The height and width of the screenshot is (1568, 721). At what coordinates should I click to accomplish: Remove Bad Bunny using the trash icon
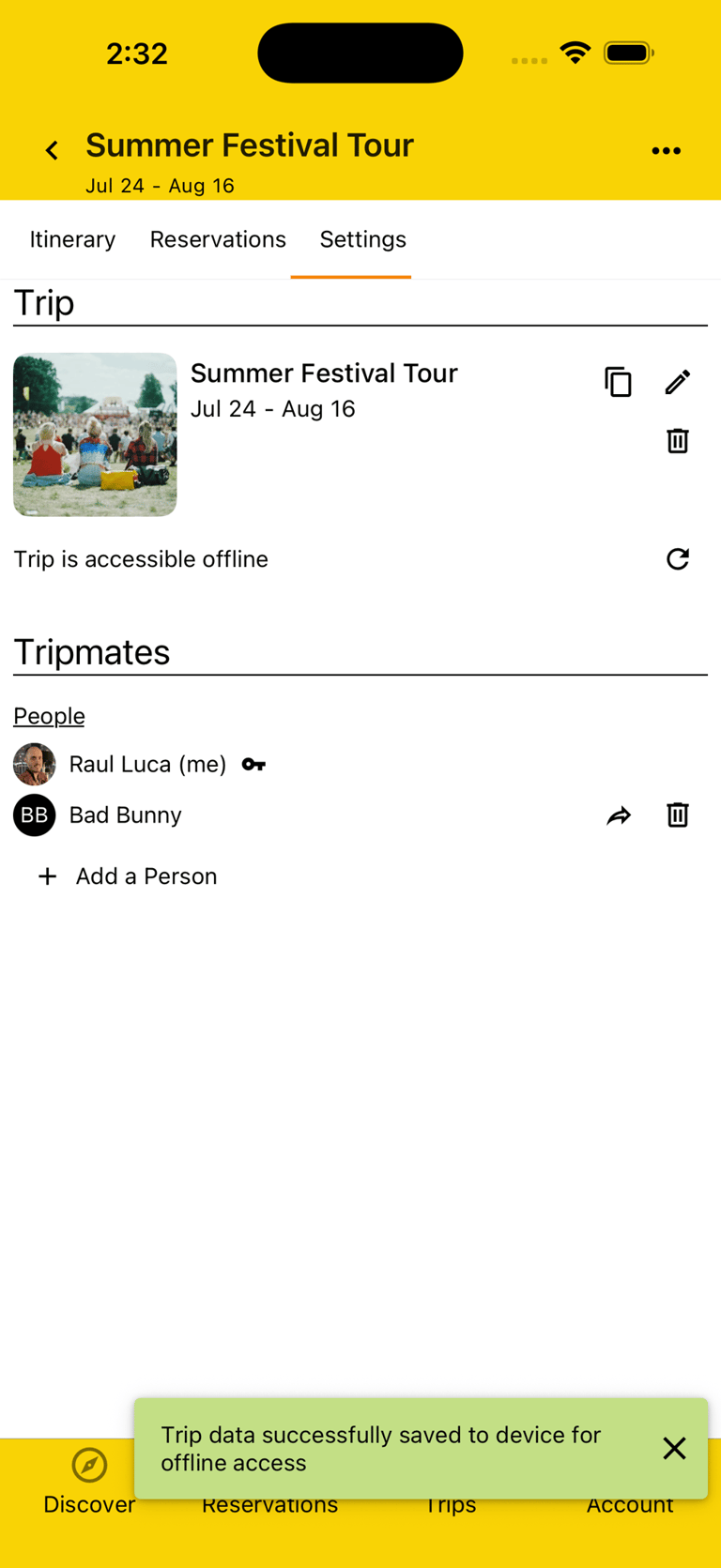coord(678,814)
